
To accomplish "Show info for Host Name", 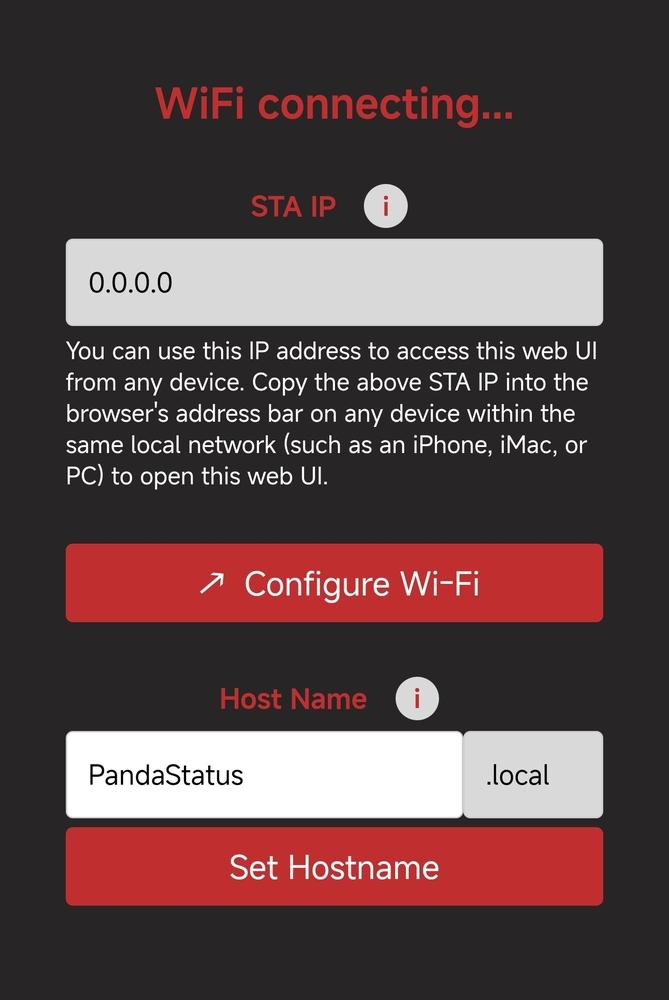I will (x=417, y=698).
